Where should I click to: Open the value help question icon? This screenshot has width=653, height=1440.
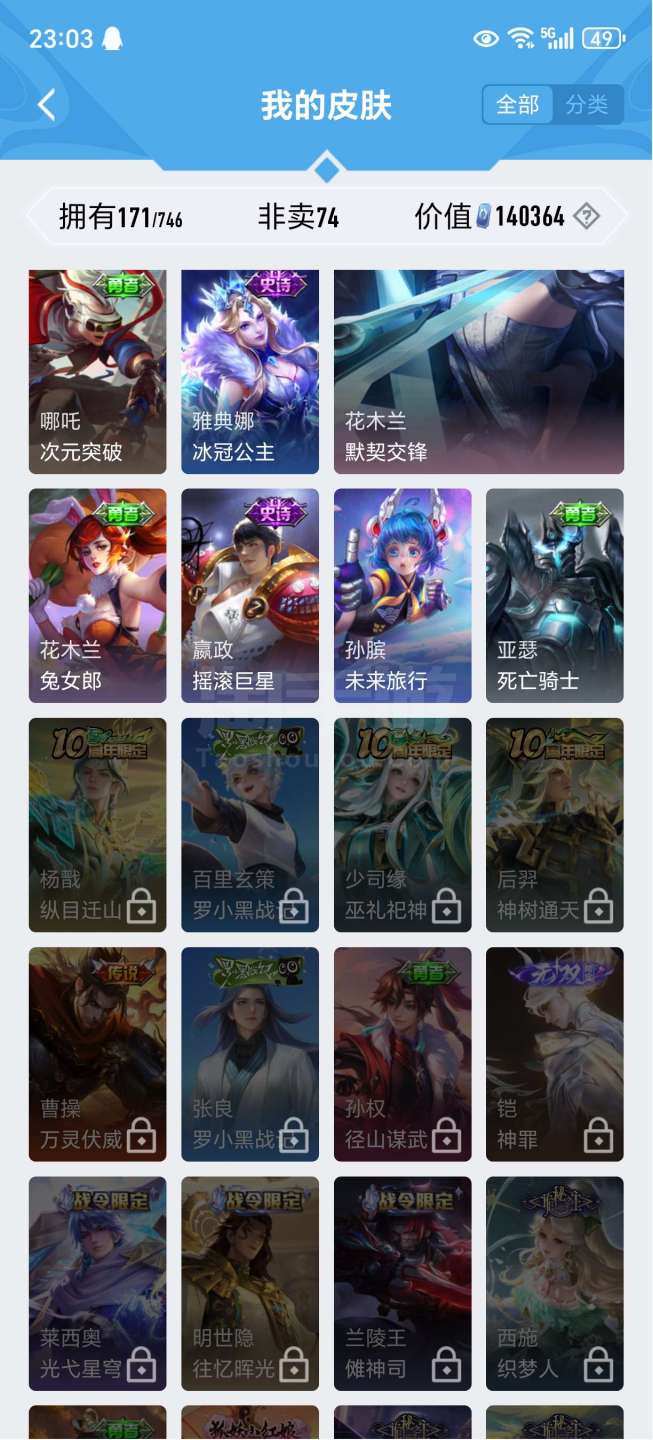[x=587, y=216]
